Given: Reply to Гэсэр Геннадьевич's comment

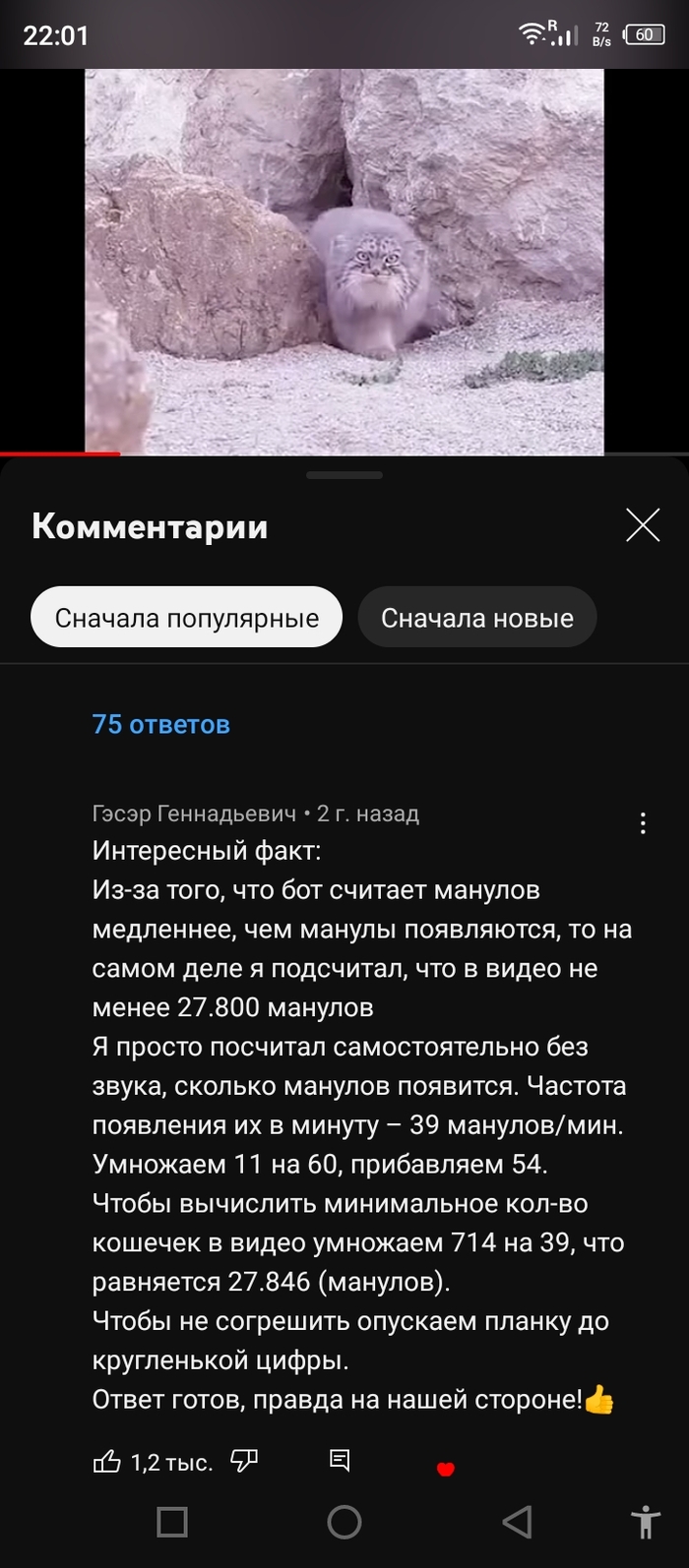Looking at the screenshot, I should pos(340,1461).
